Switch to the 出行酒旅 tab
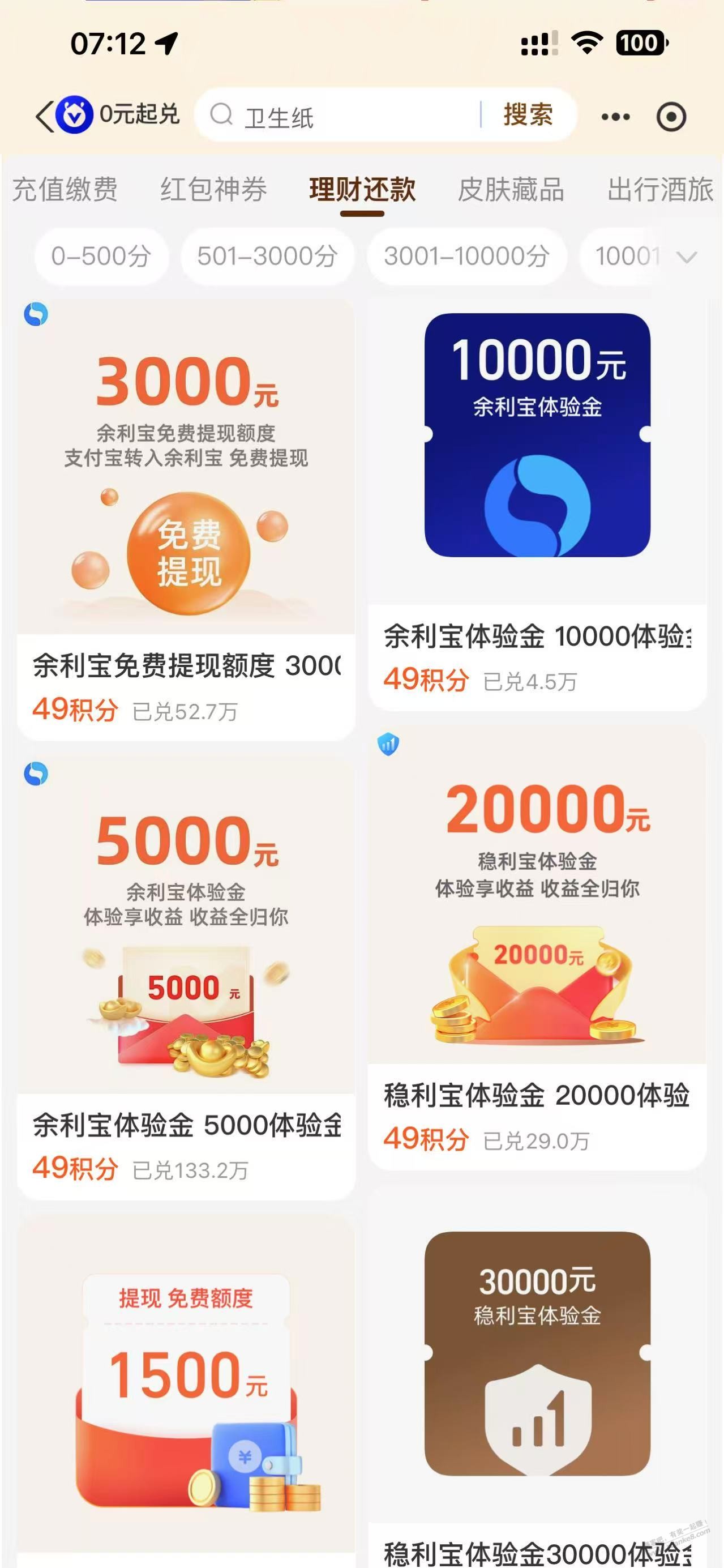Viewport: 724px width, 1568px height. (659, 189)
